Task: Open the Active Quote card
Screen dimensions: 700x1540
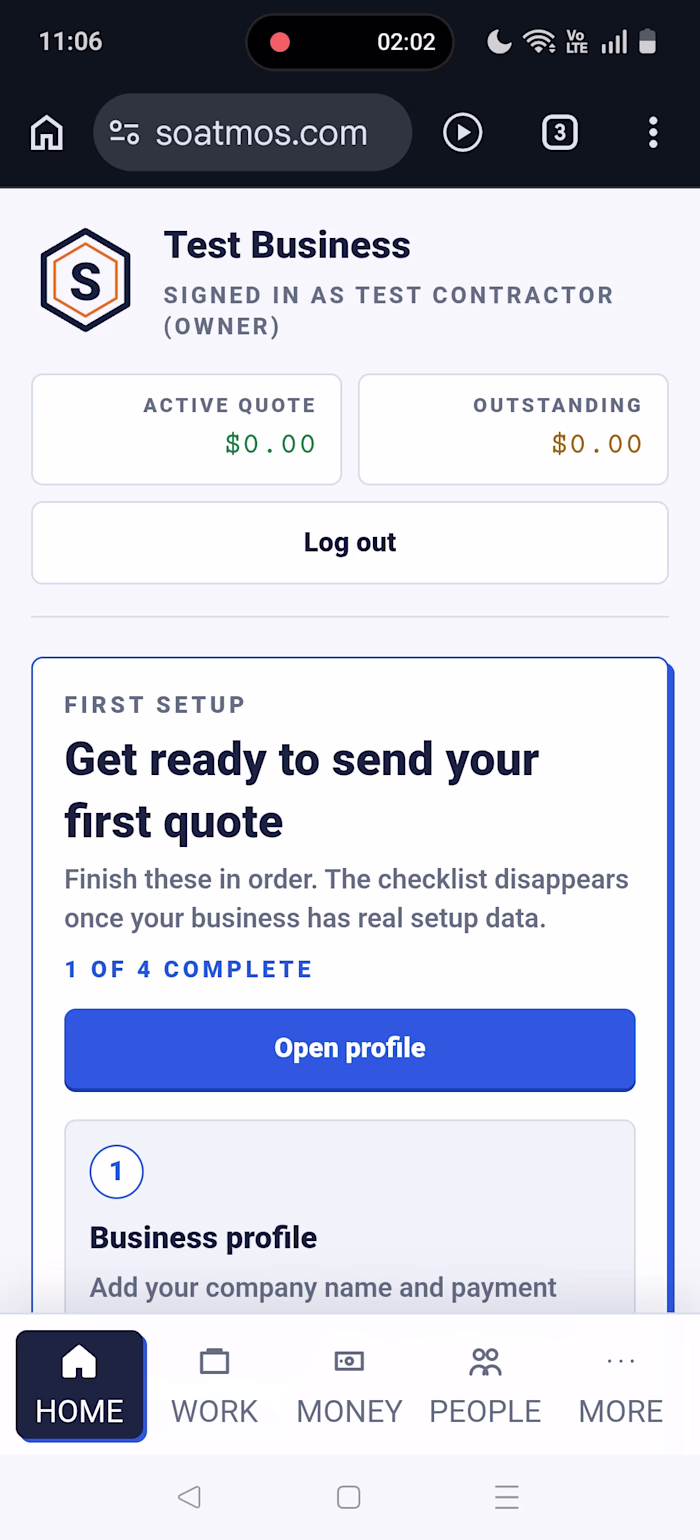Action: pos(187,429)
